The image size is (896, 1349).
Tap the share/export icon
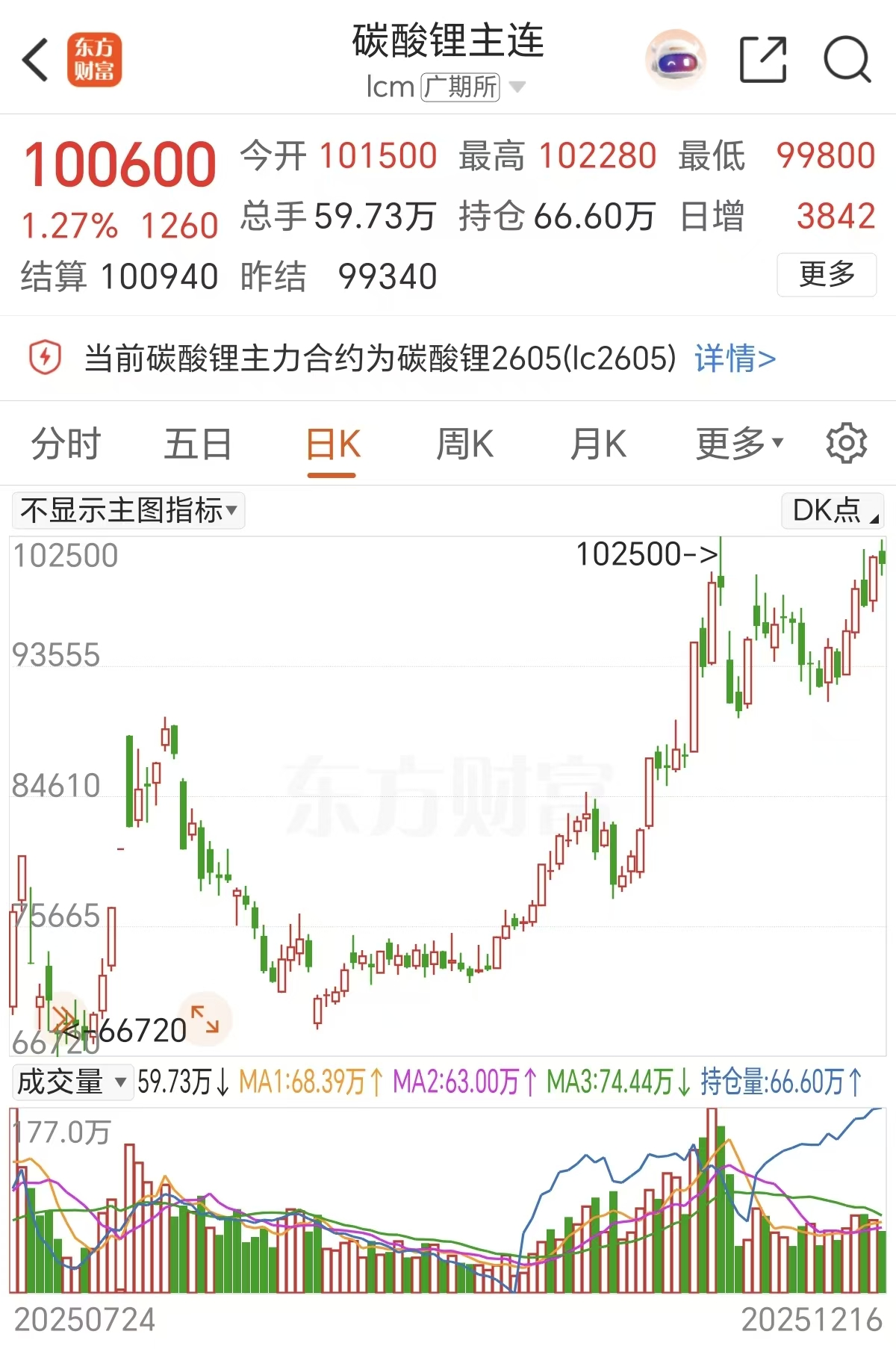[763, 58]
